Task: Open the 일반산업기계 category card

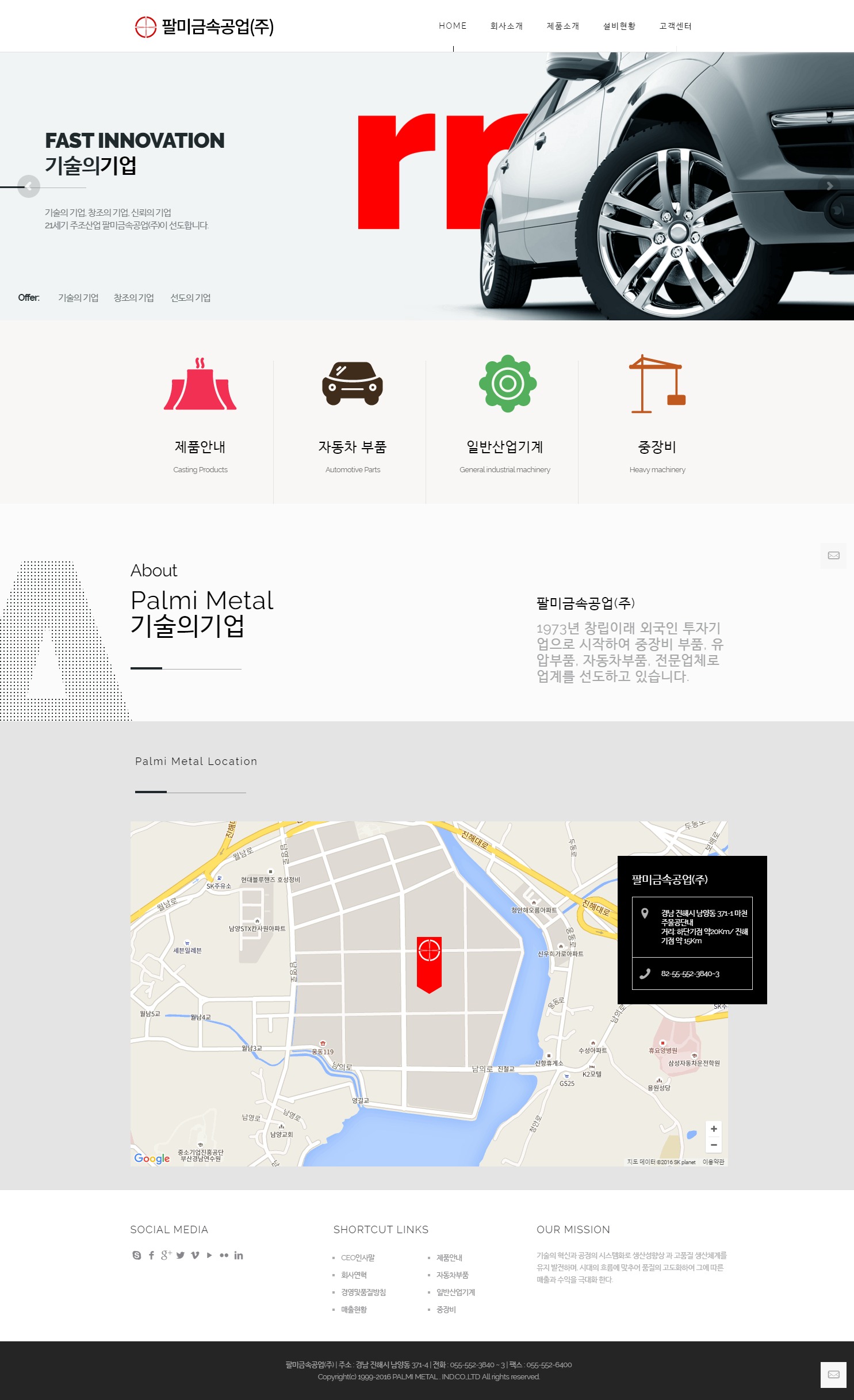Action: pyautogui.click(x=505, y=414)
